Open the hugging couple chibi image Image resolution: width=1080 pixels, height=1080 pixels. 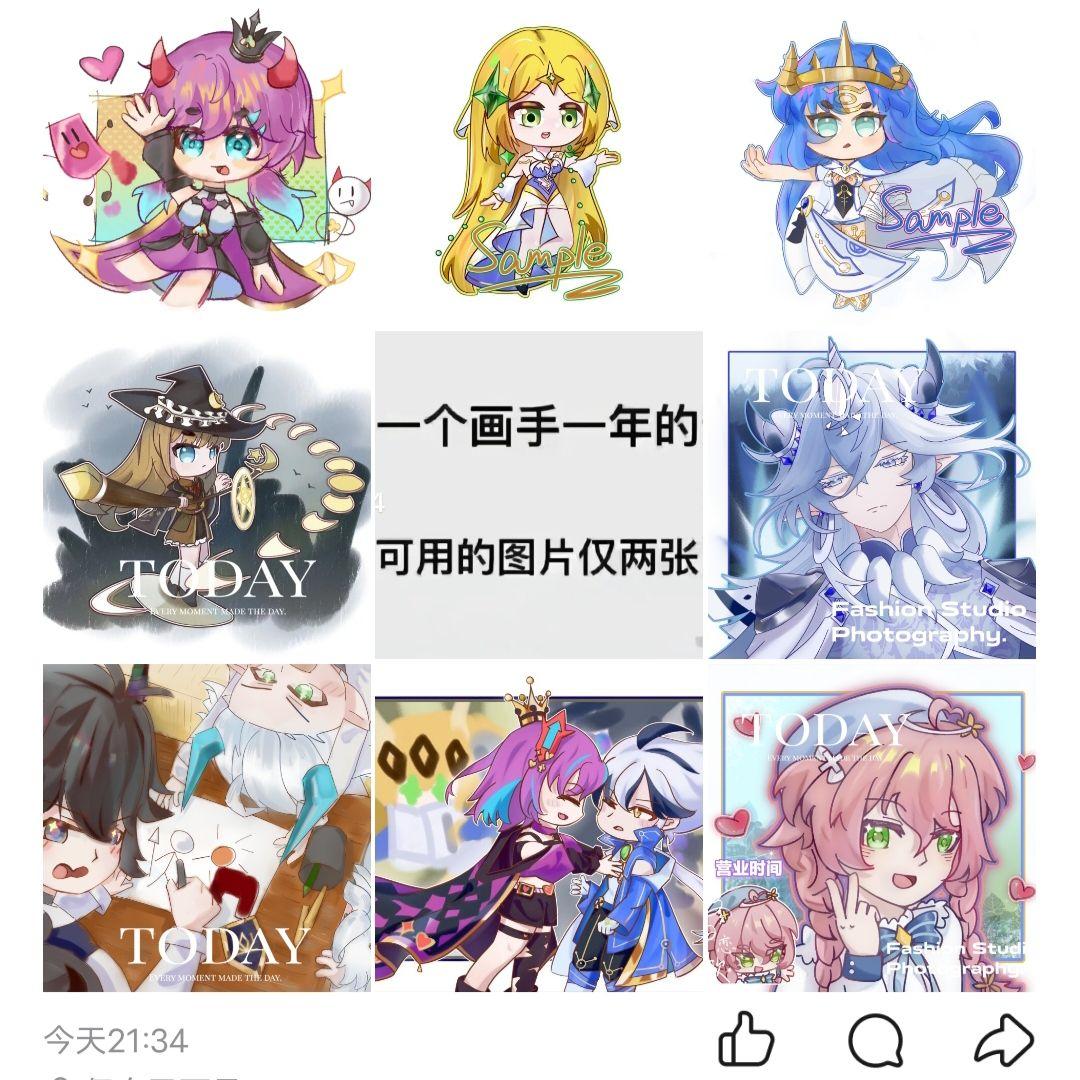(538, 827)
